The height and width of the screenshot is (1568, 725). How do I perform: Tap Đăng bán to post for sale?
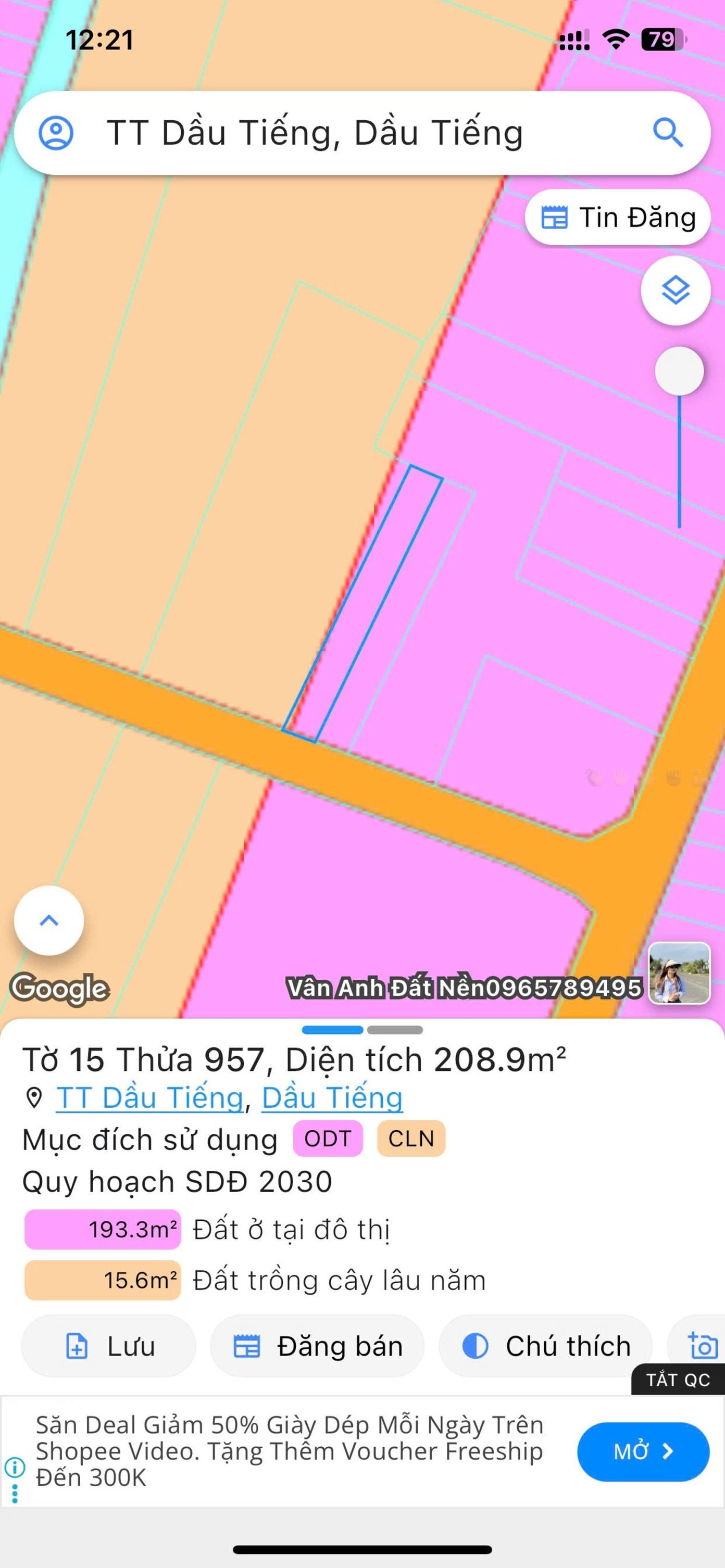click(x=317, y=1345)
